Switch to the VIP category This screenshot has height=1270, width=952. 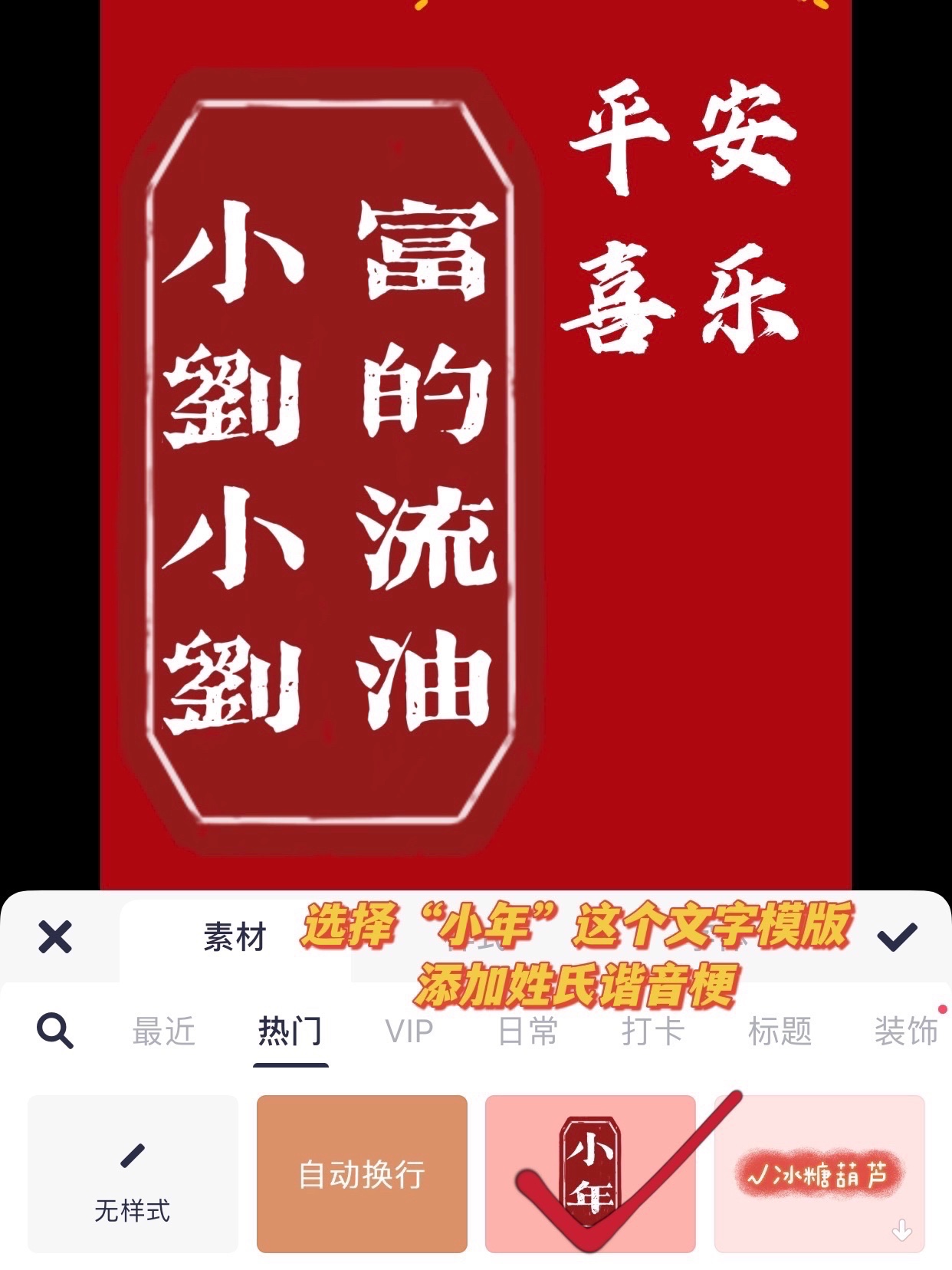pyautogui.click(x=409, y=1031)
